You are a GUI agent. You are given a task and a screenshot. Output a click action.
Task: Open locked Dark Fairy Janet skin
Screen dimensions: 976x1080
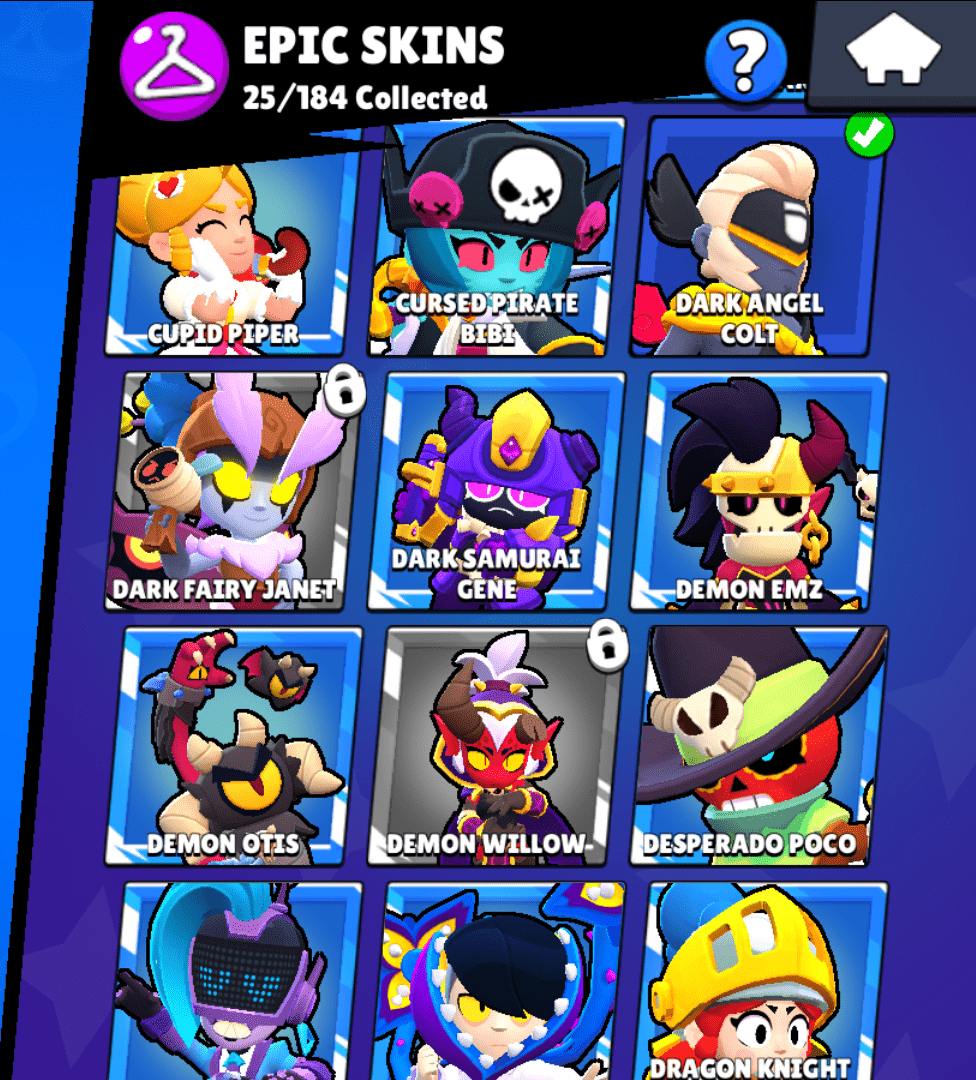(x=233, y=492)
